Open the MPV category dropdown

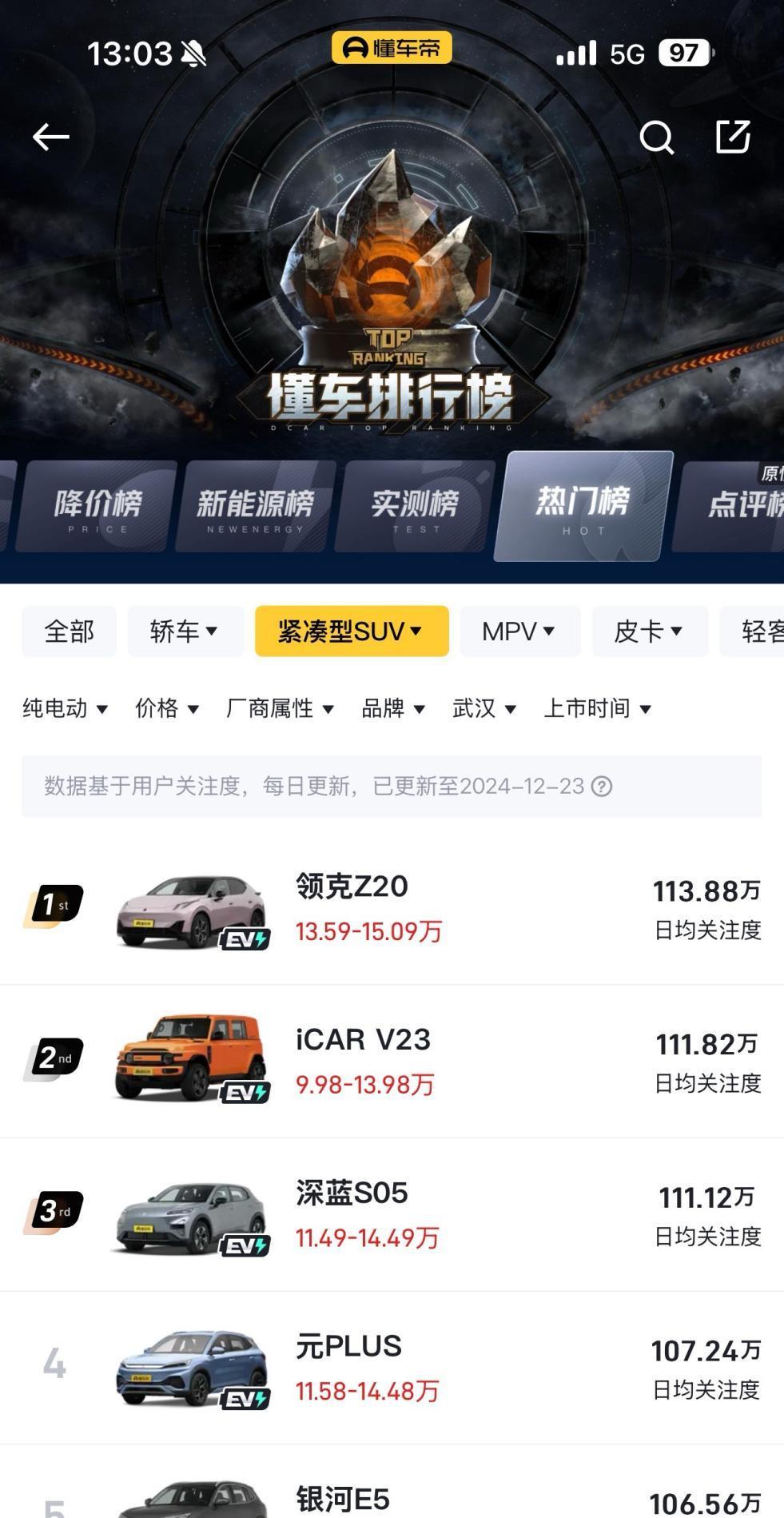pyautogui.click(x=519, y=632)
